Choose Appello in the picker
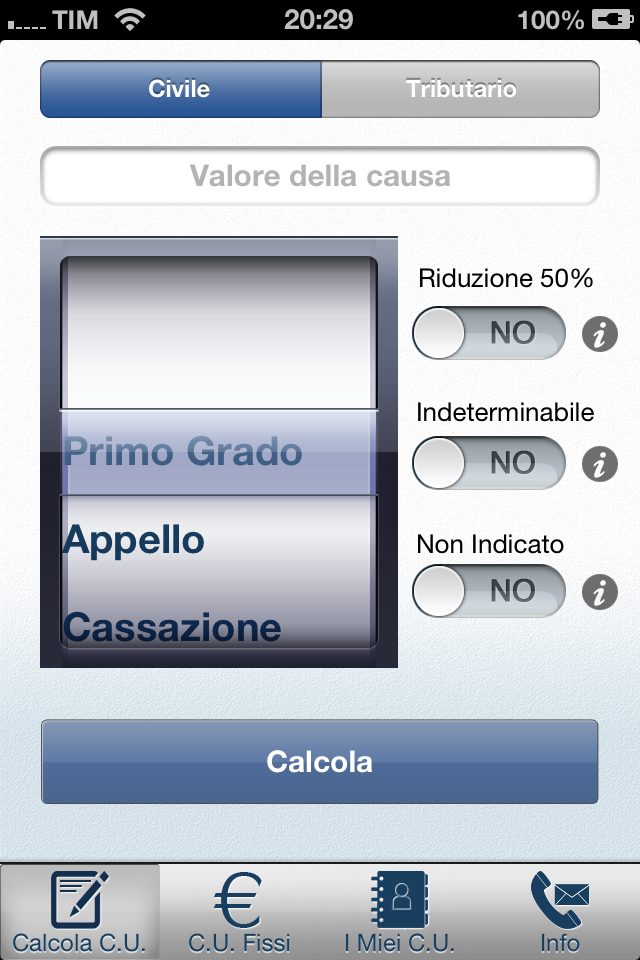Viewport: 640px width, 960px height. [134, 541]
